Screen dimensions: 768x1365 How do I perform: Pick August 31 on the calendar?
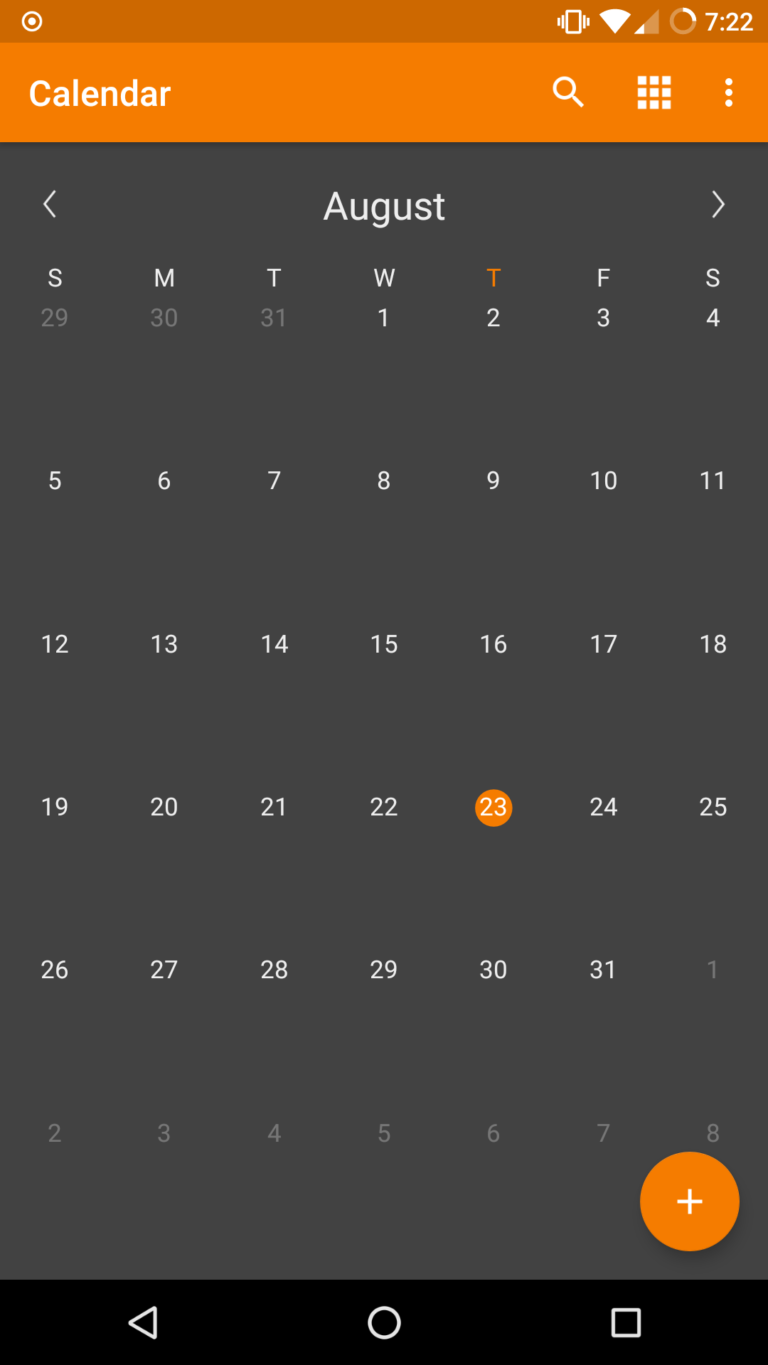coord(603,970)
